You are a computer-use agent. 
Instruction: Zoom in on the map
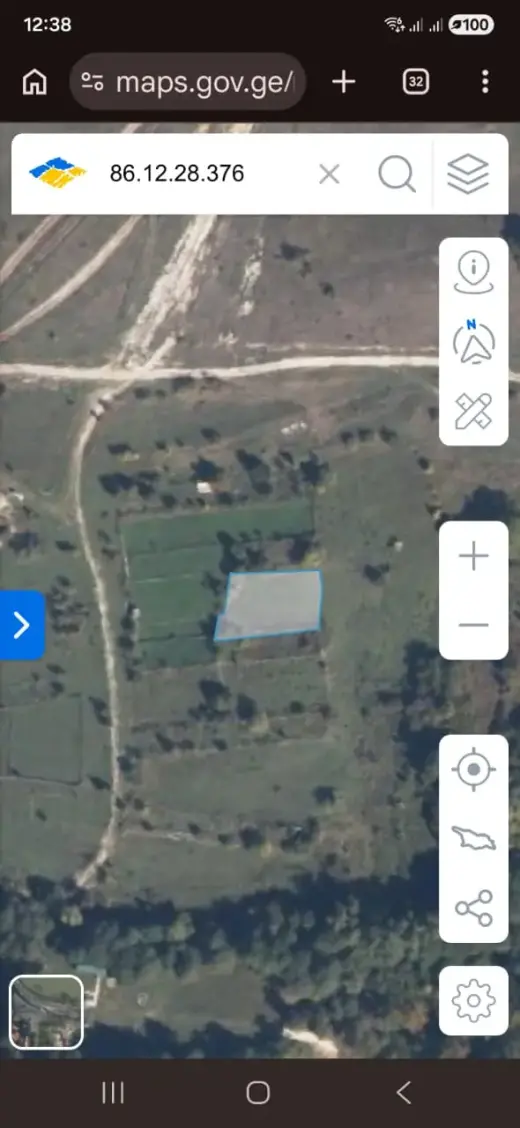pyautogui.click(x=473, y=556)
